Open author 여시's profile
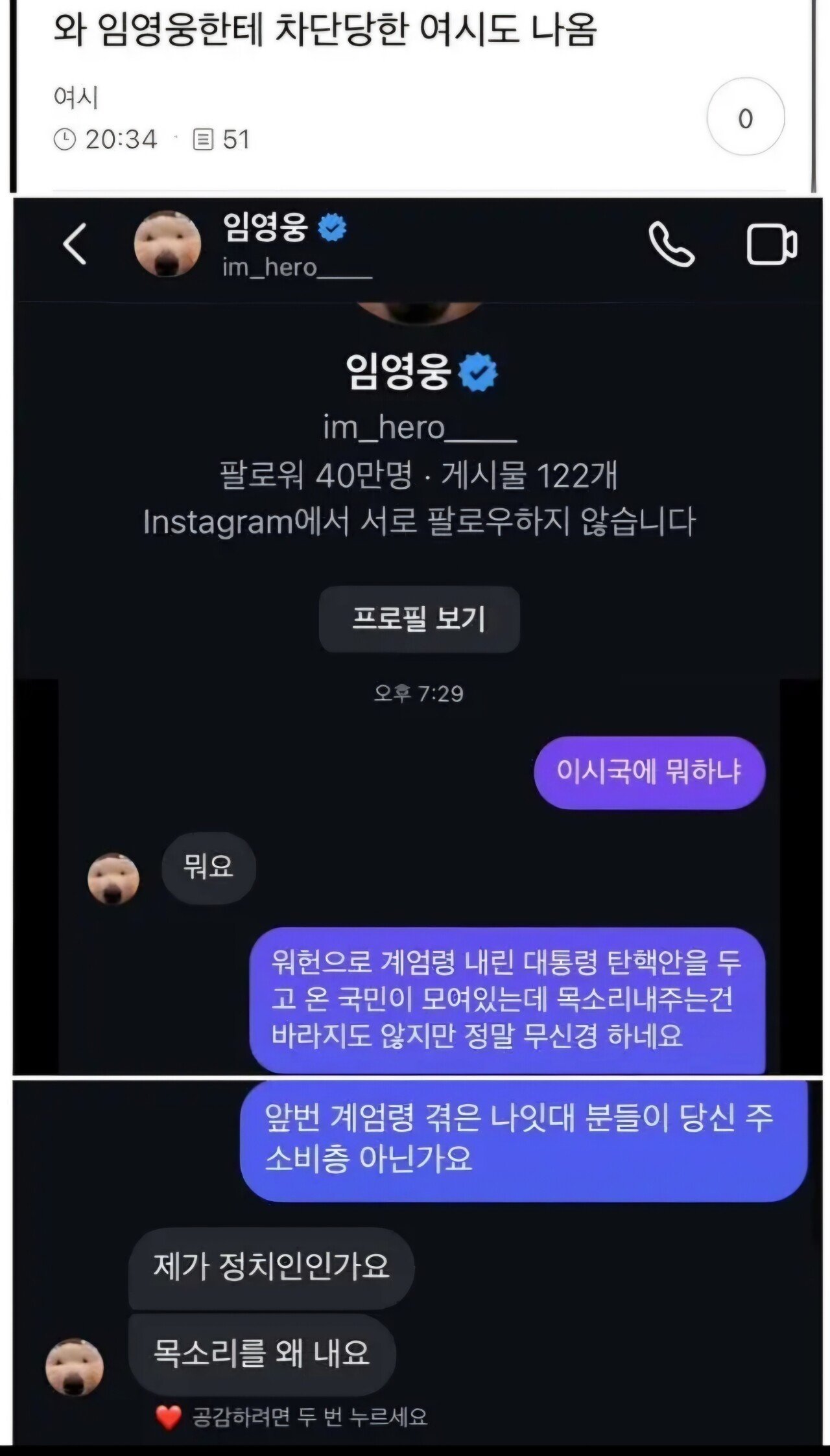Screen dimensions: 830x1456 [x=76, y=98]
